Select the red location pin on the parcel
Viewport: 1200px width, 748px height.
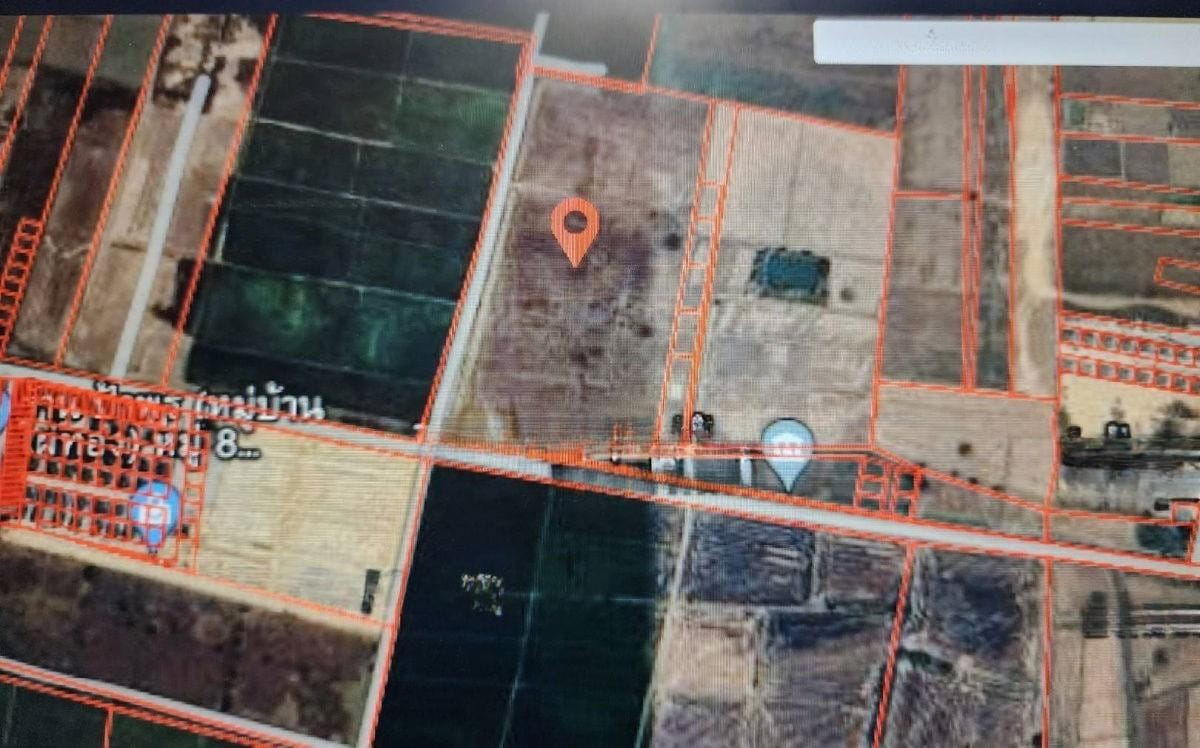575,227
